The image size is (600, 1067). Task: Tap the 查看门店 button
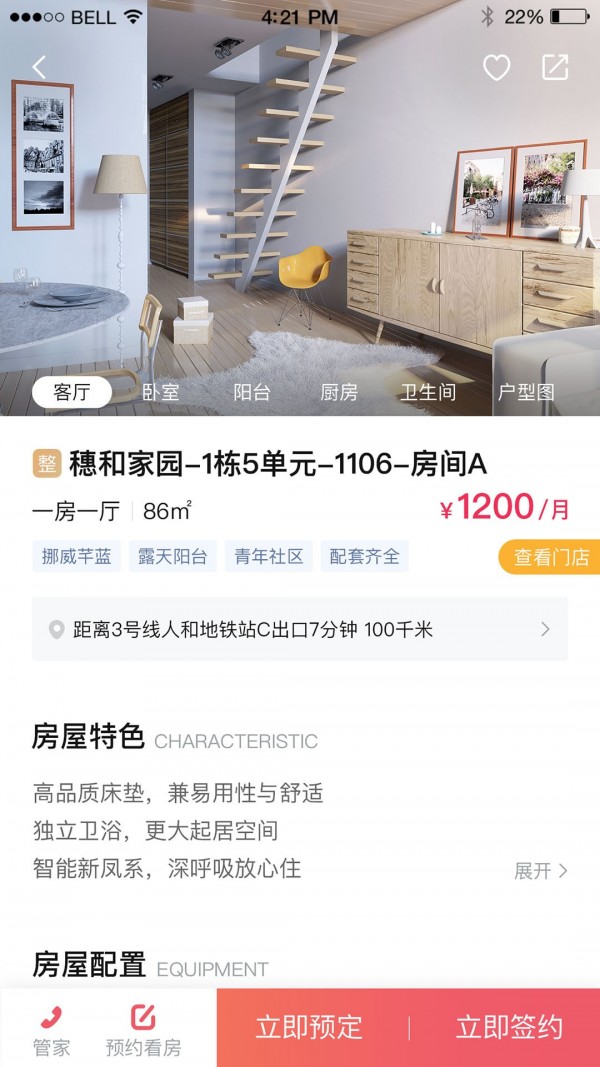click(550, 557)
